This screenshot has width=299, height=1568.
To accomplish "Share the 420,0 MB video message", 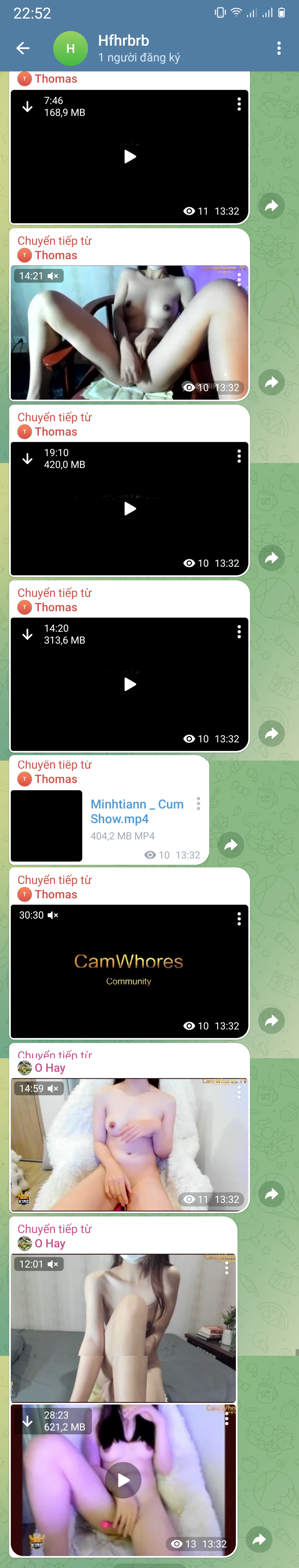I will (272, 558).
